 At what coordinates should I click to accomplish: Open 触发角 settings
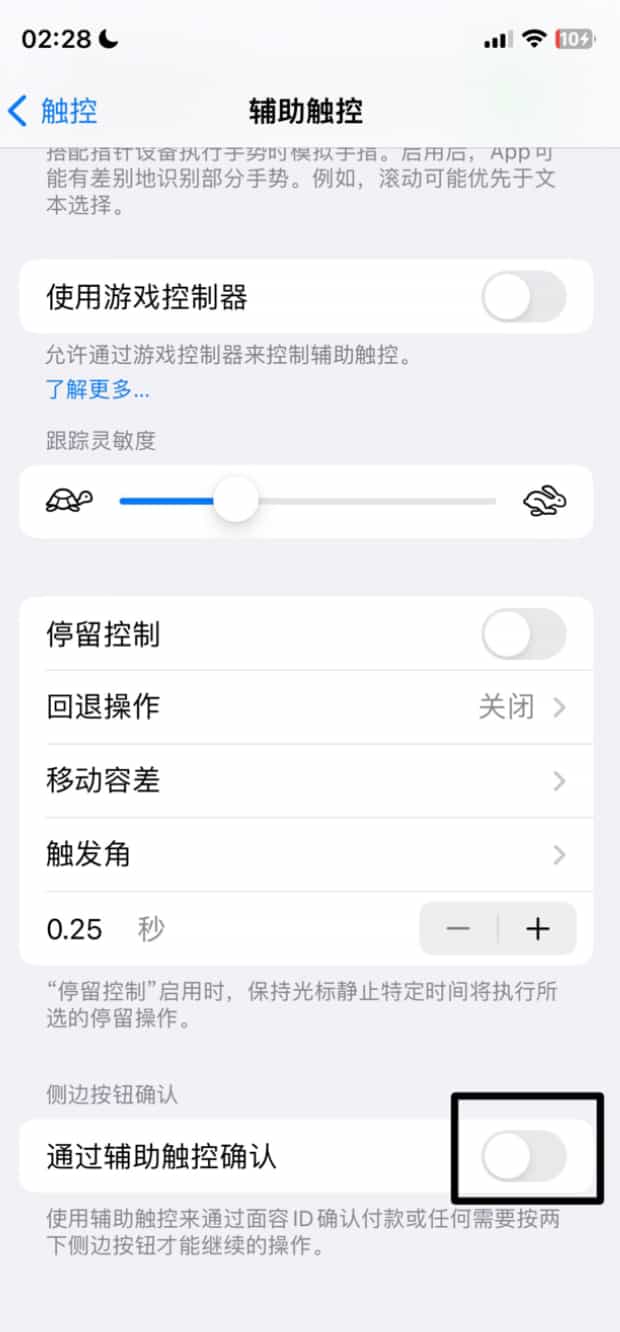(306, 855)
